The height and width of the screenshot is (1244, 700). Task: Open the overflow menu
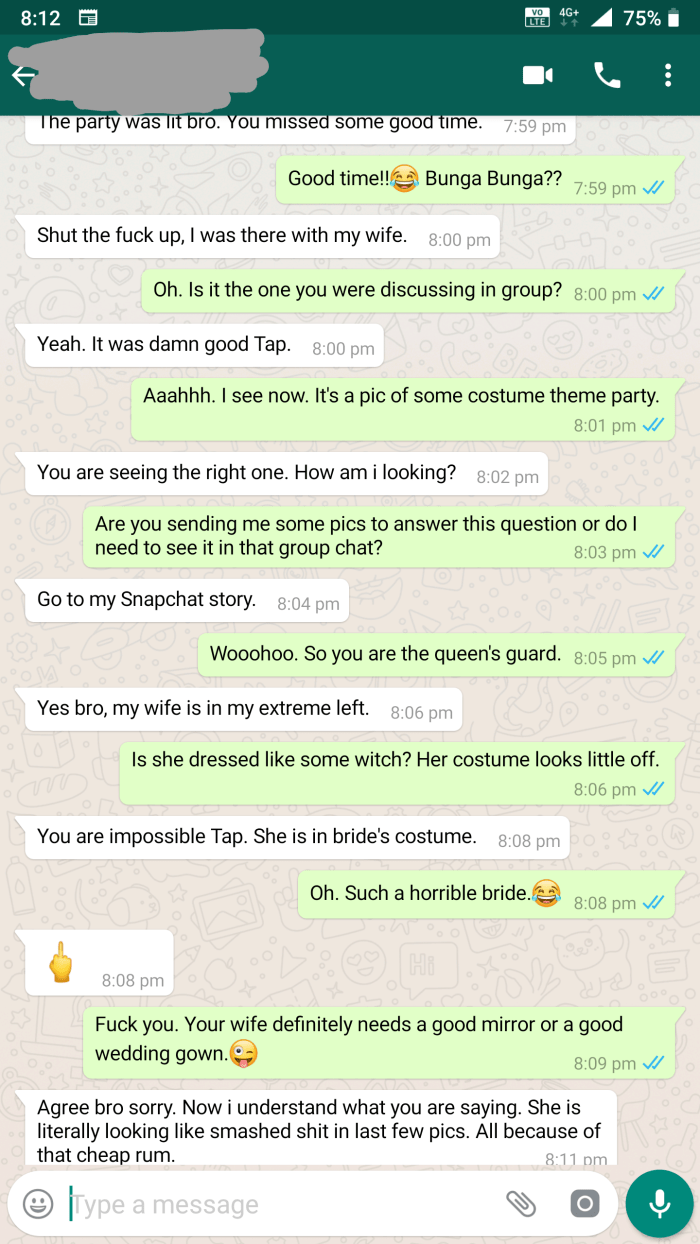(668, 75)
